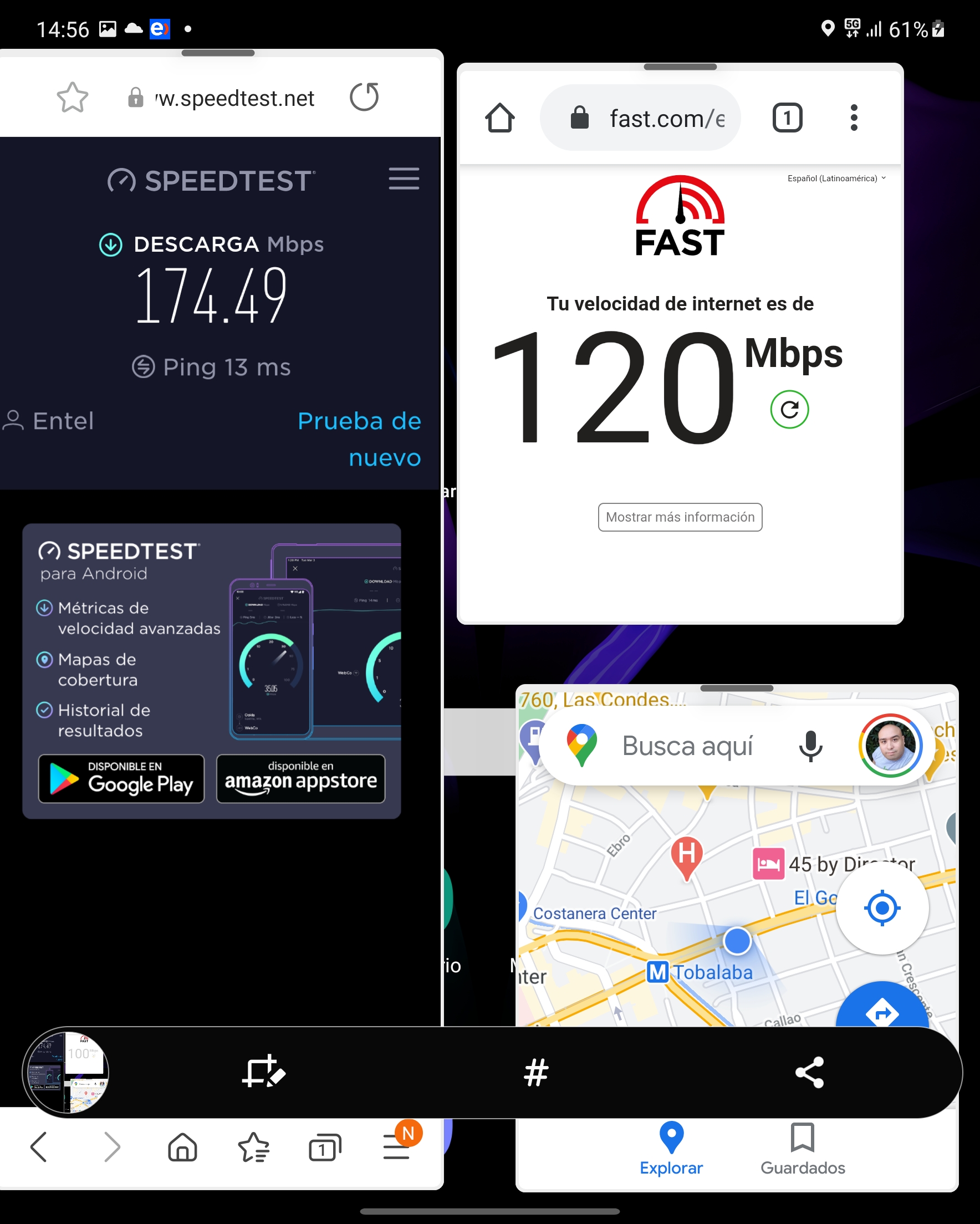
Task: Open the Speedtest hamburger menu
Action: (x=404, y=179)
